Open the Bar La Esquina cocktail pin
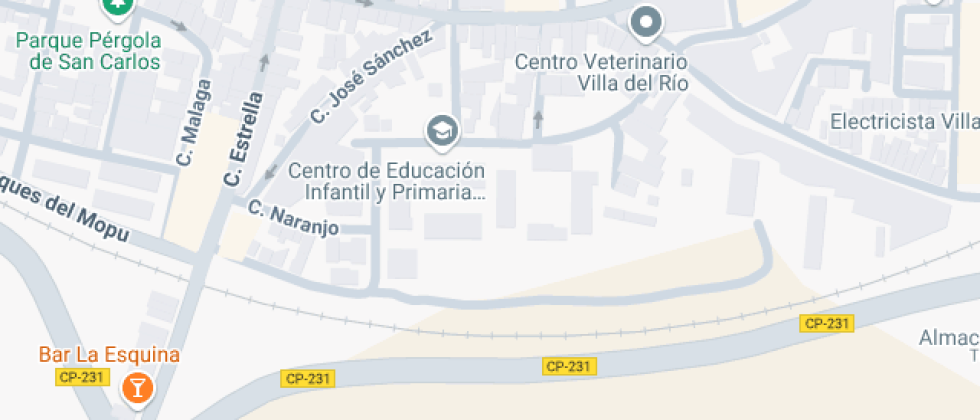Viewport: 980px width, 420px height. pyautogui.click(x=137, y=389)
